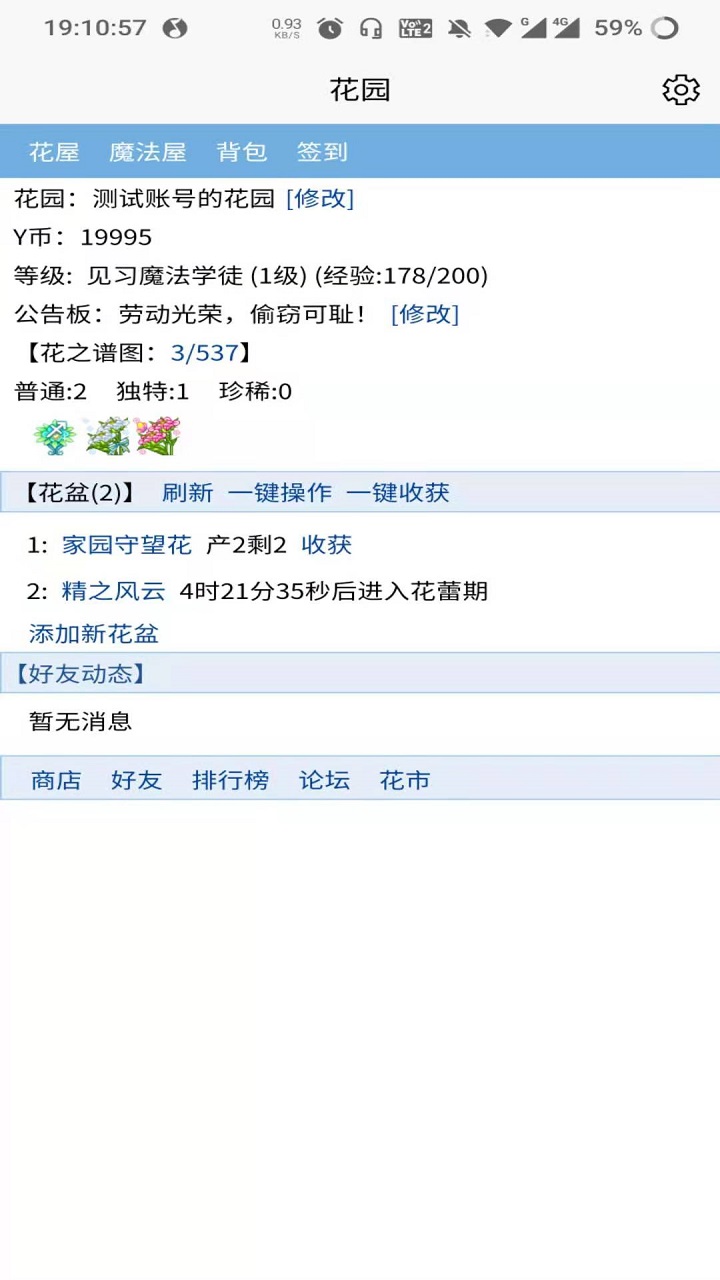Click the 签到 tab

(321, 152)
